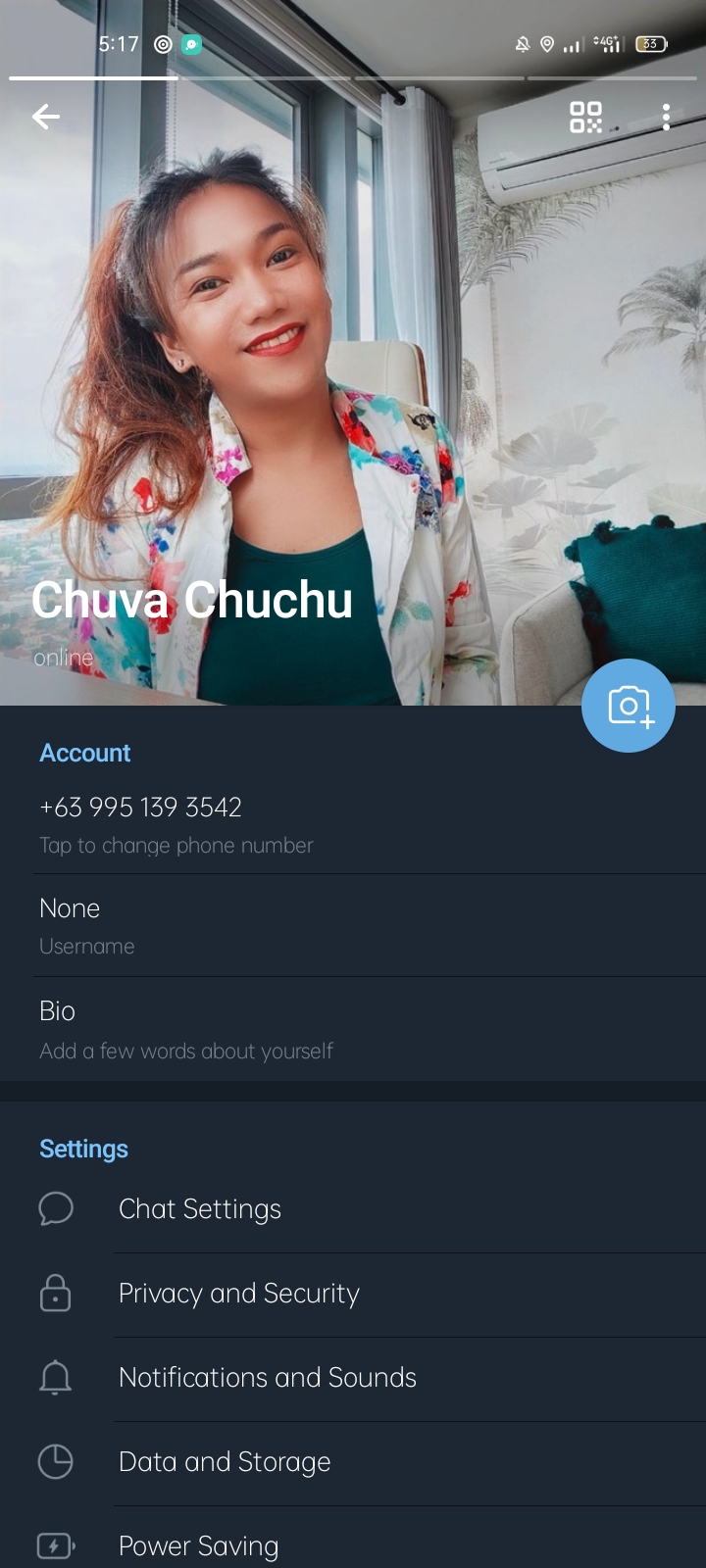Go back using the arrow icon

(x=46, y=118)
